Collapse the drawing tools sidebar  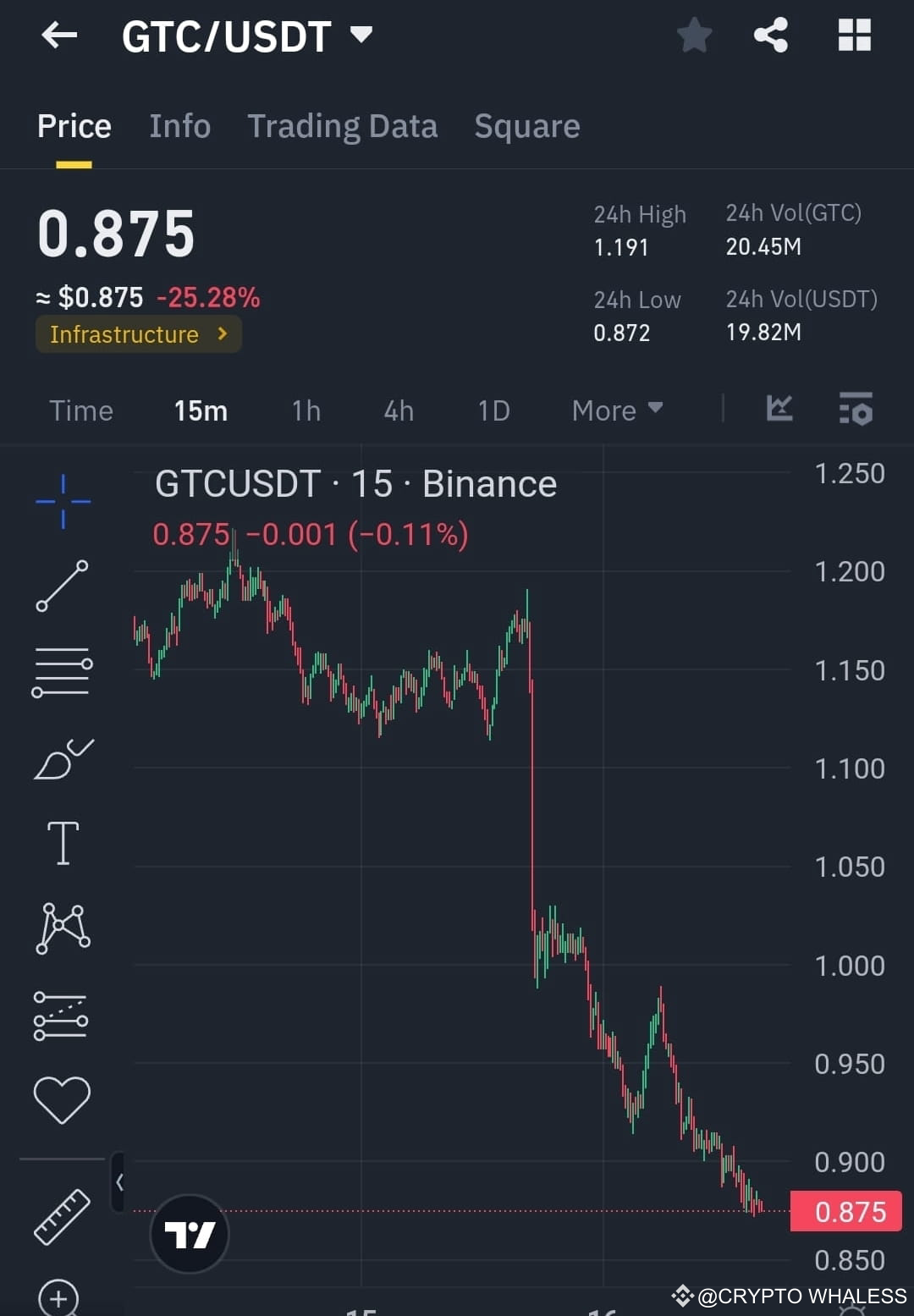118,1182
